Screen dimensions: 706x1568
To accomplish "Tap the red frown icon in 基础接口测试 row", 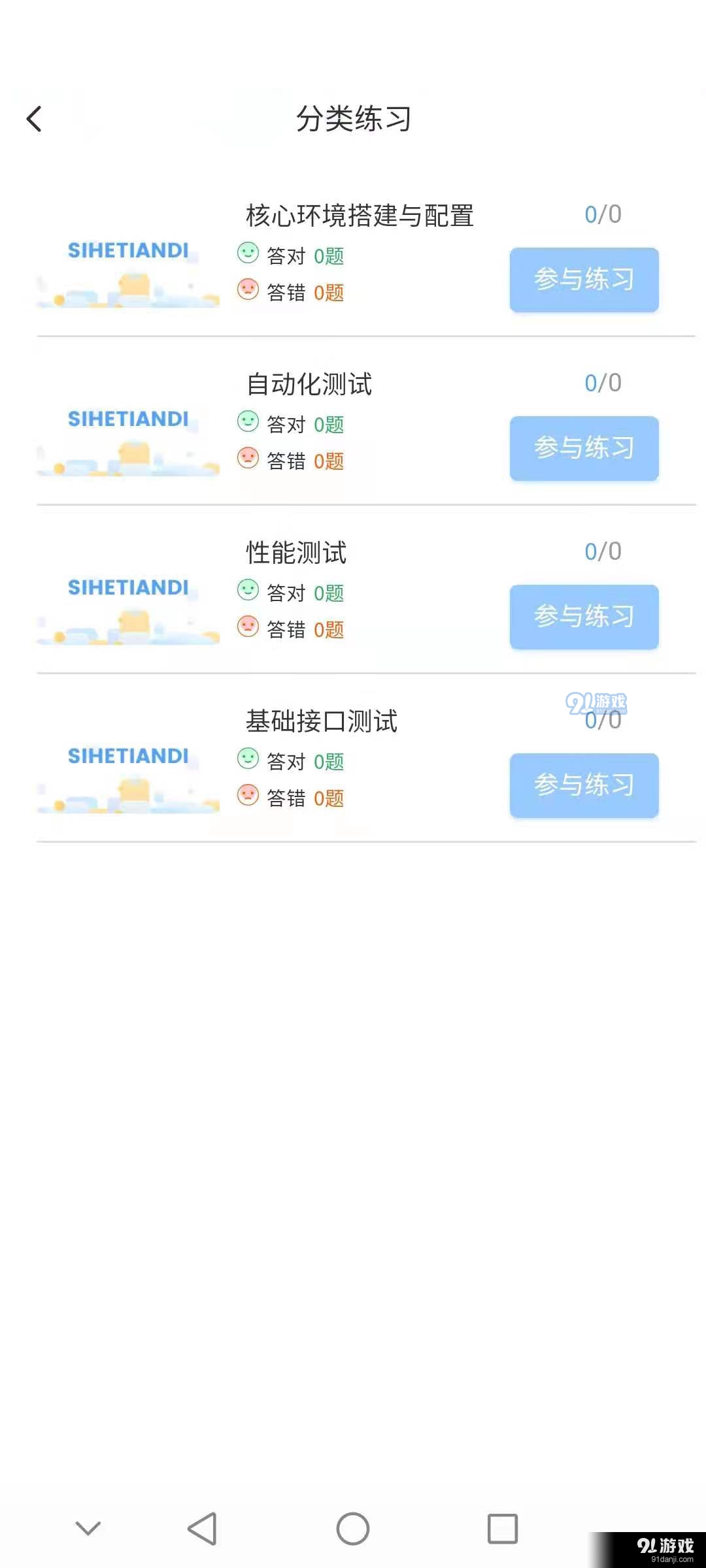I will [248, 797].
